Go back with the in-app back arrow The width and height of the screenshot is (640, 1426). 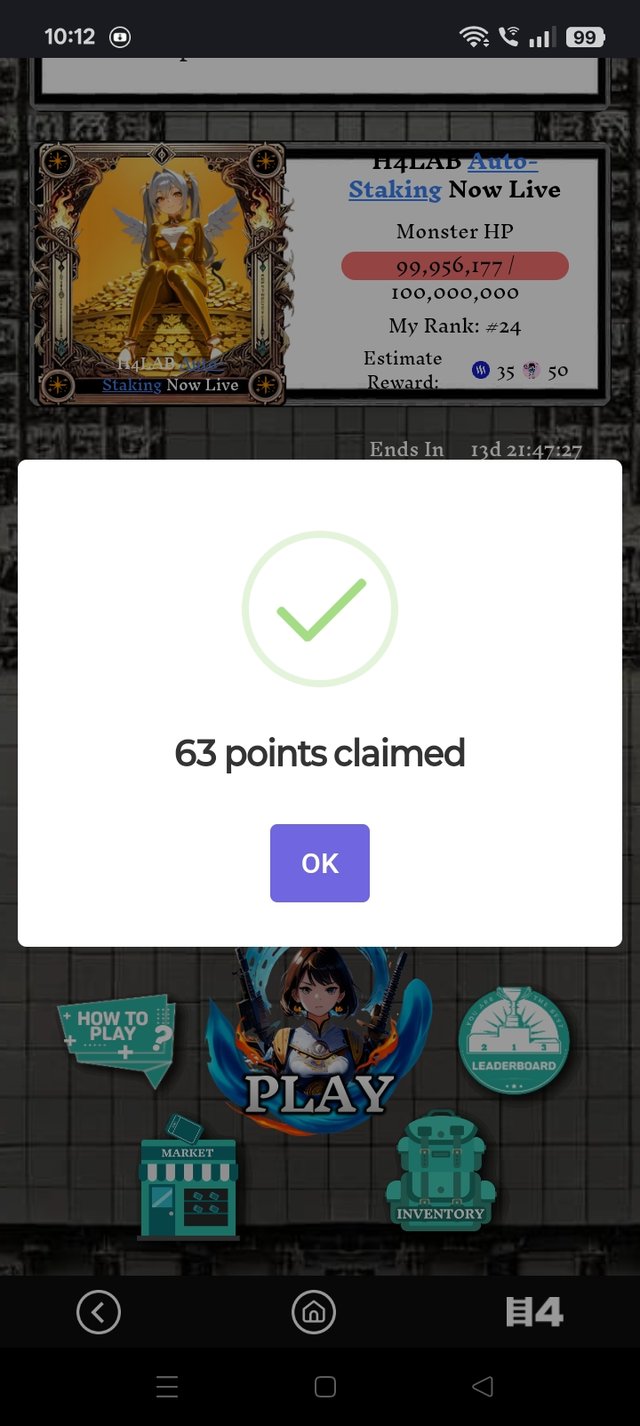pyautogui.click(x=98, y=1312)
